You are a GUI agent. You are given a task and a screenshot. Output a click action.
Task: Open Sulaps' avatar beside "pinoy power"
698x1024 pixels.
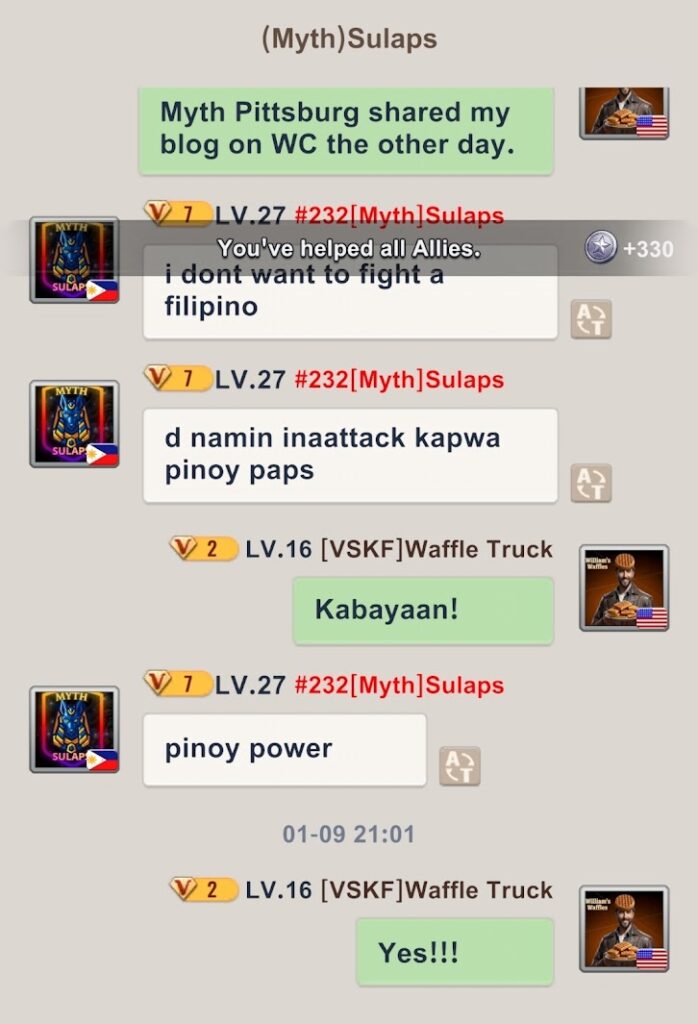coord(74,729)
